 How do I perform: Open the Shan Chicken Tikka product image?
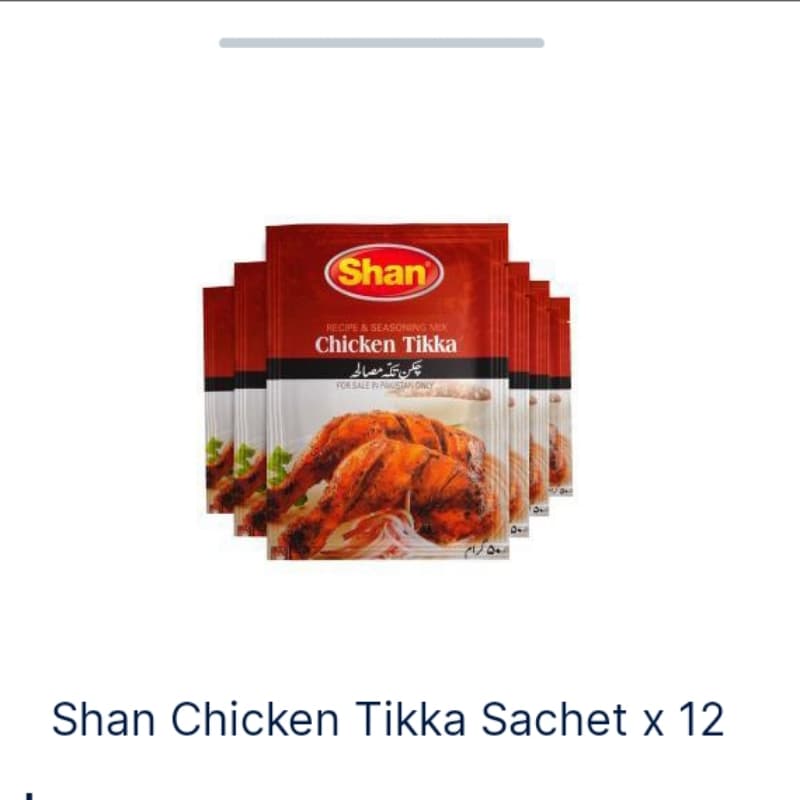pos(387,390)
